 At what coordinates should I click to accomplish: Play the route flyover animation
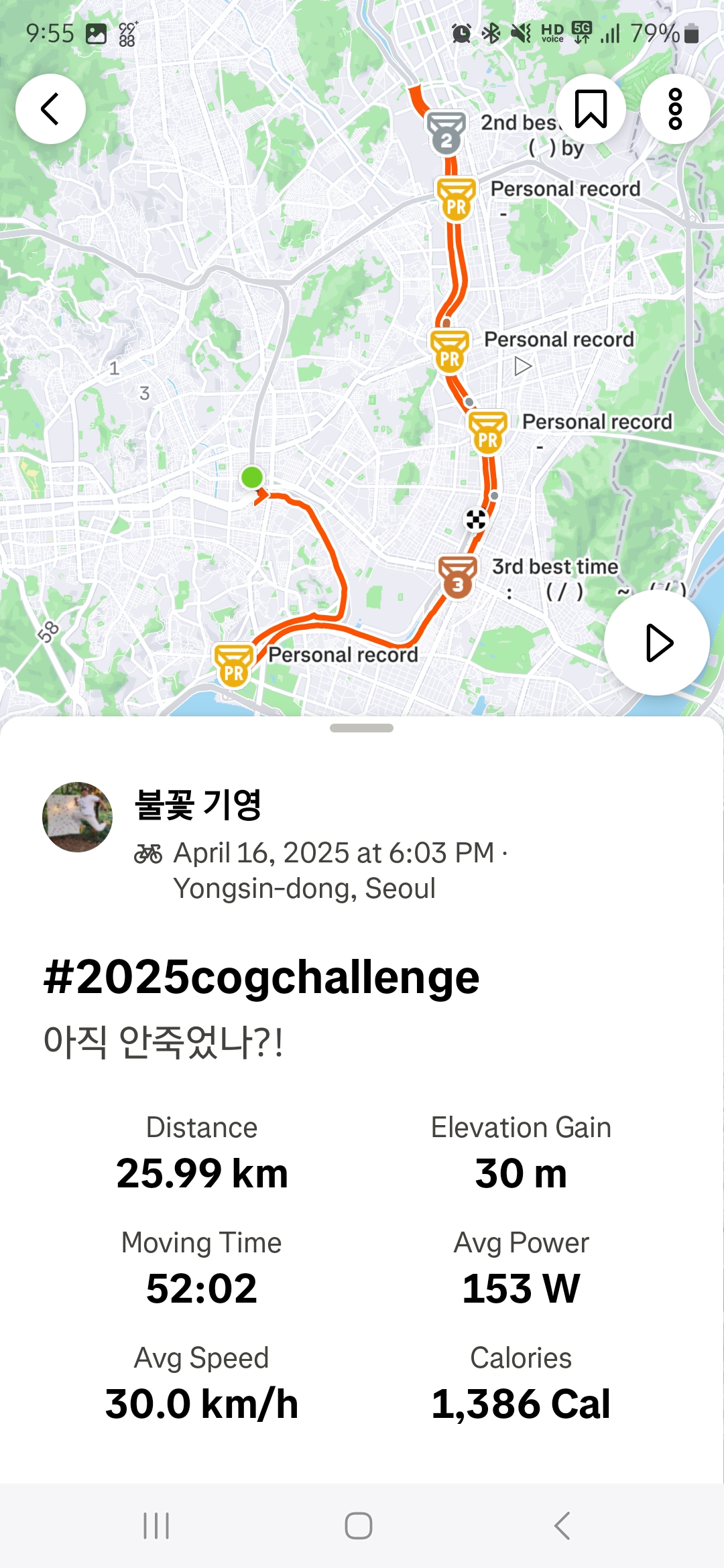(x=657, y=643)
